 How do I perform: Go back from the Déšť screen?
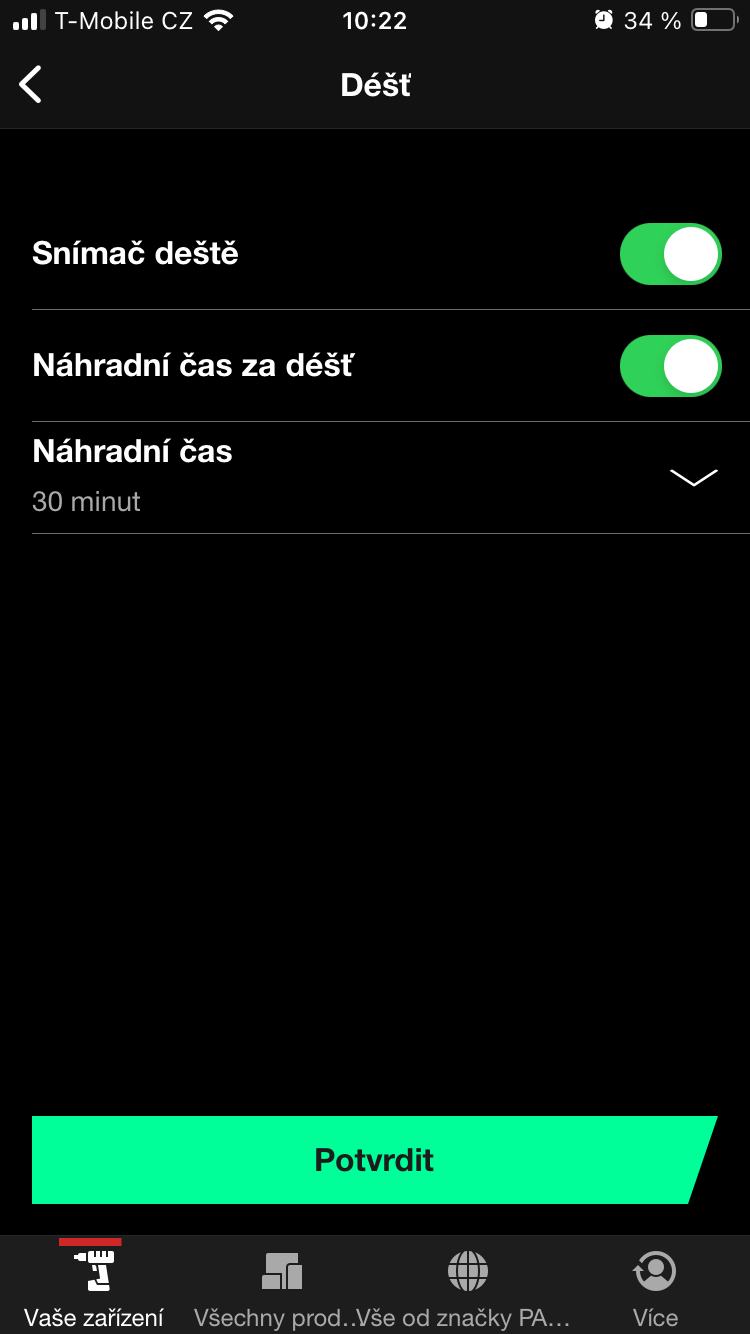click(31, 85)
